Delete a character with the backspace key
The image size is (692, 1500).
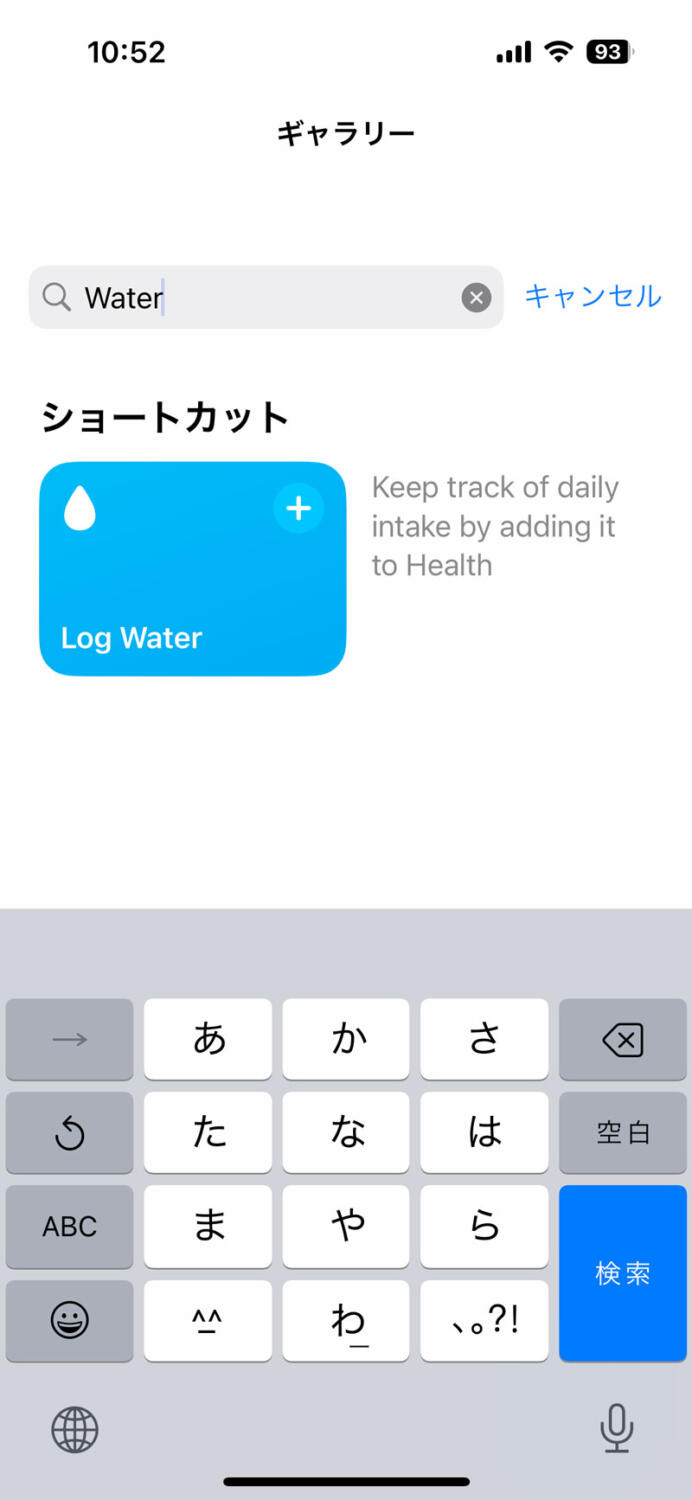tap(622, 1040)
